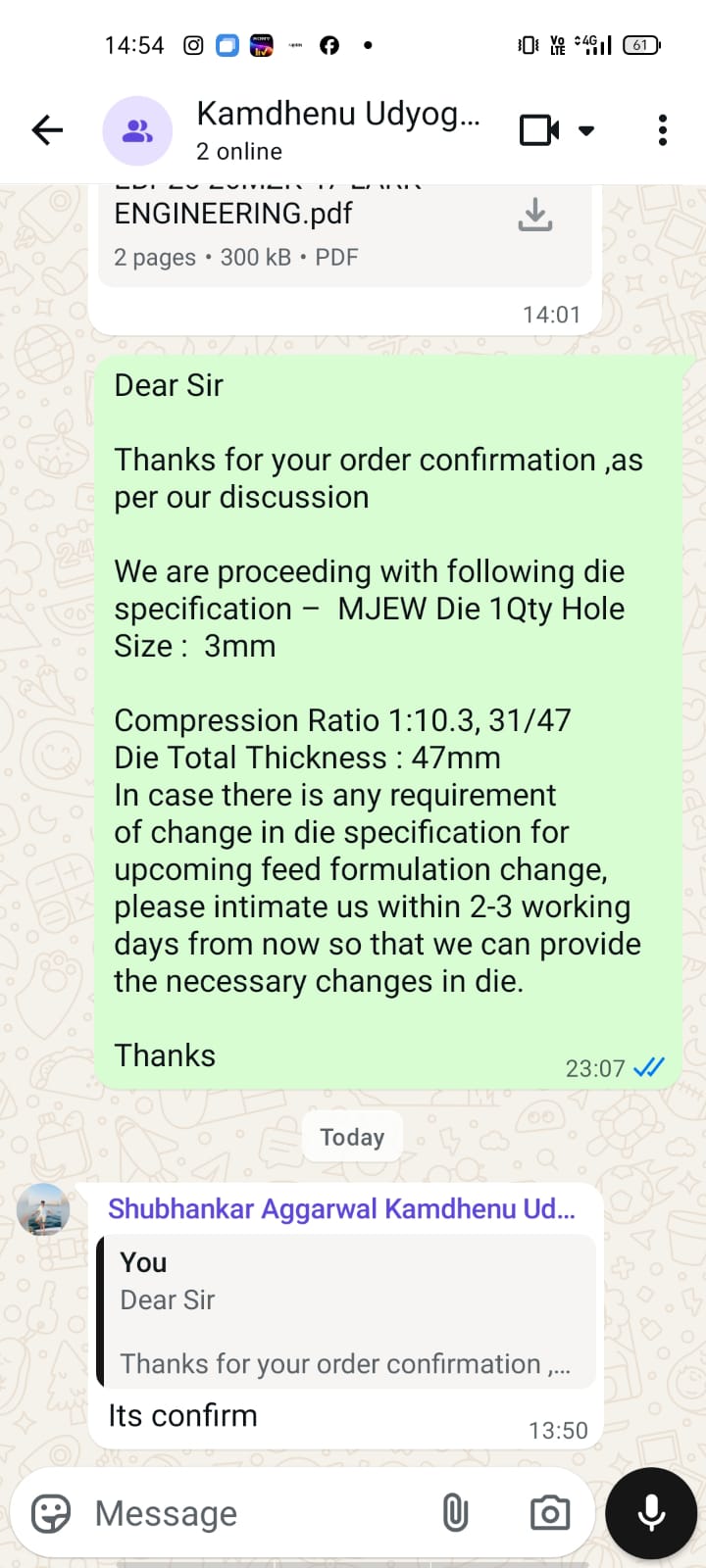The width and height of the screenshot is (706, 1568).
Task: Record a voice message with the microphone
Action: pyautogui.click(x=651, y=1513)
